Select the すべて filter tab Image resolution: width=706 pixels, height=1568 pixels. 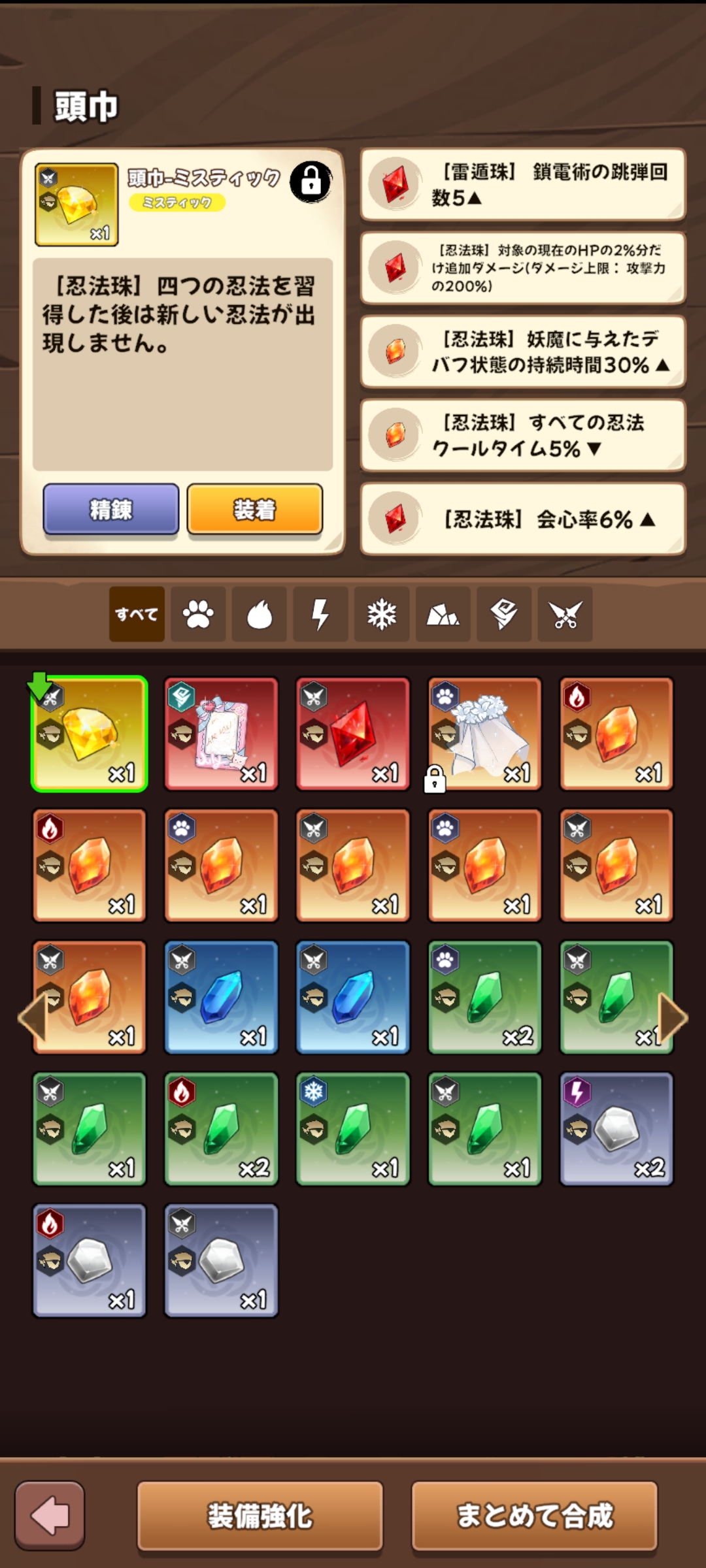click(x=137, y=614)
